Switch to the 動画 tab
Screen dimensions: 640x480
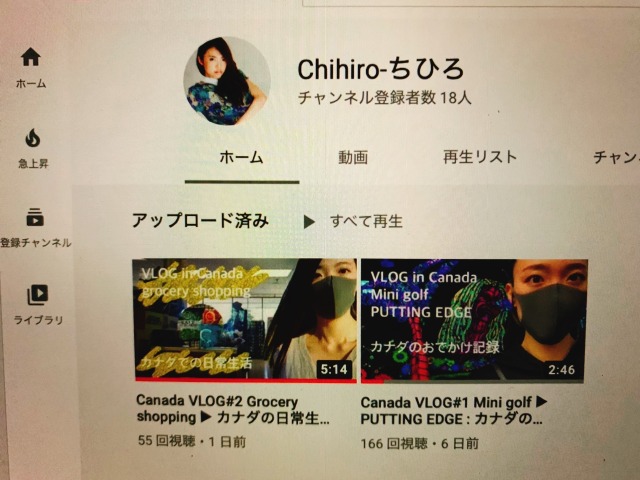tap(352, 157)
